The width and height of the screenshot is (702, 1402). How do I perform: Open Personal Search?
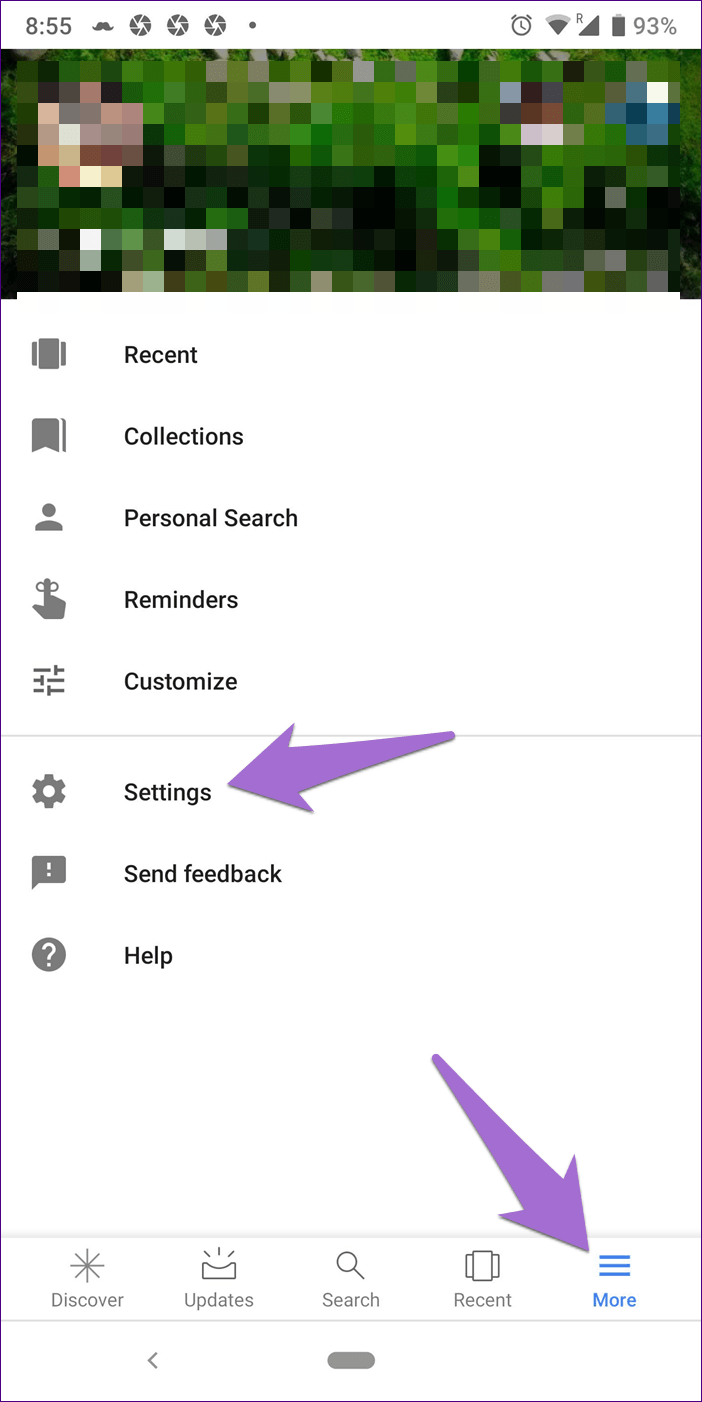click(x=351, y=519)
